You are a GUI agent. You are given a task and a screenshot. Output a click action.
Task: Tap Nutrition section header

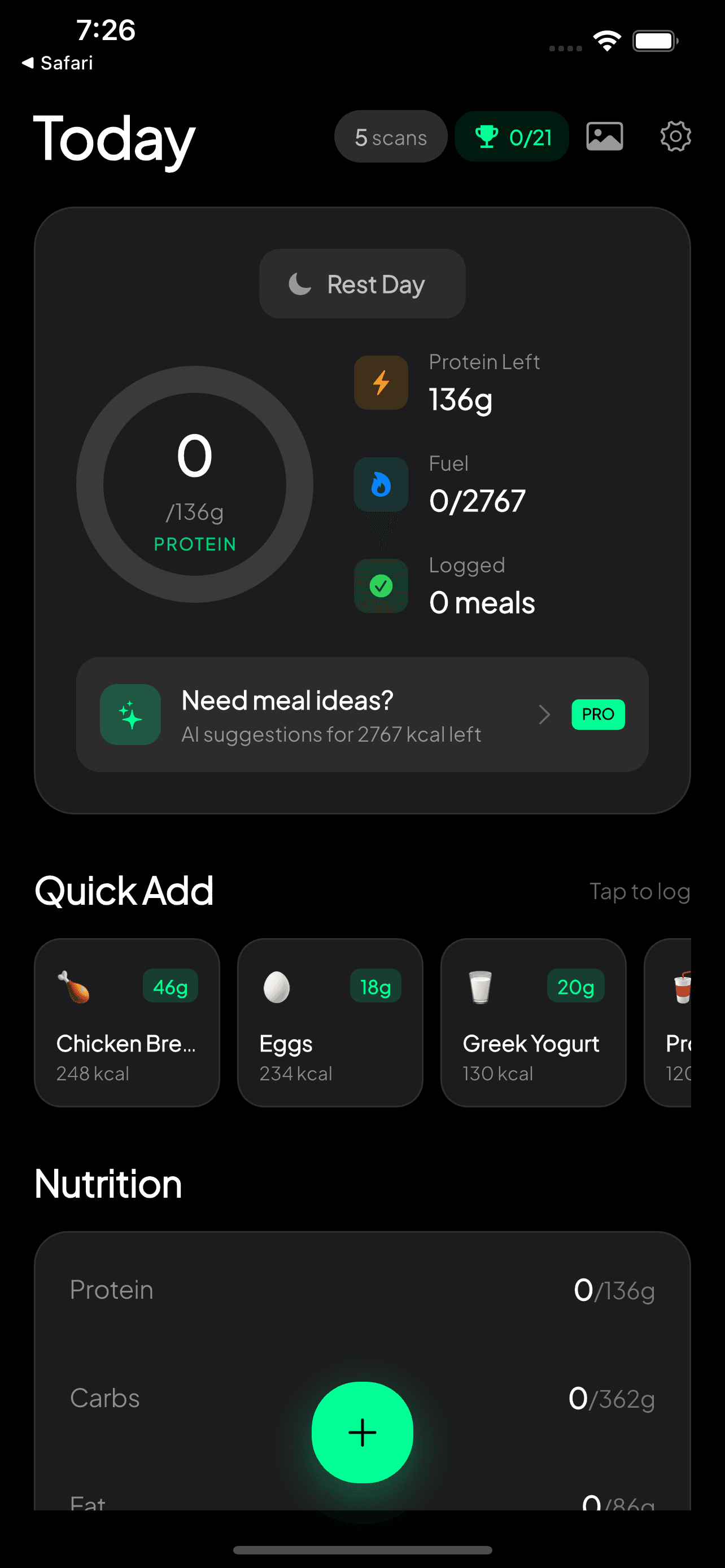107,1182
